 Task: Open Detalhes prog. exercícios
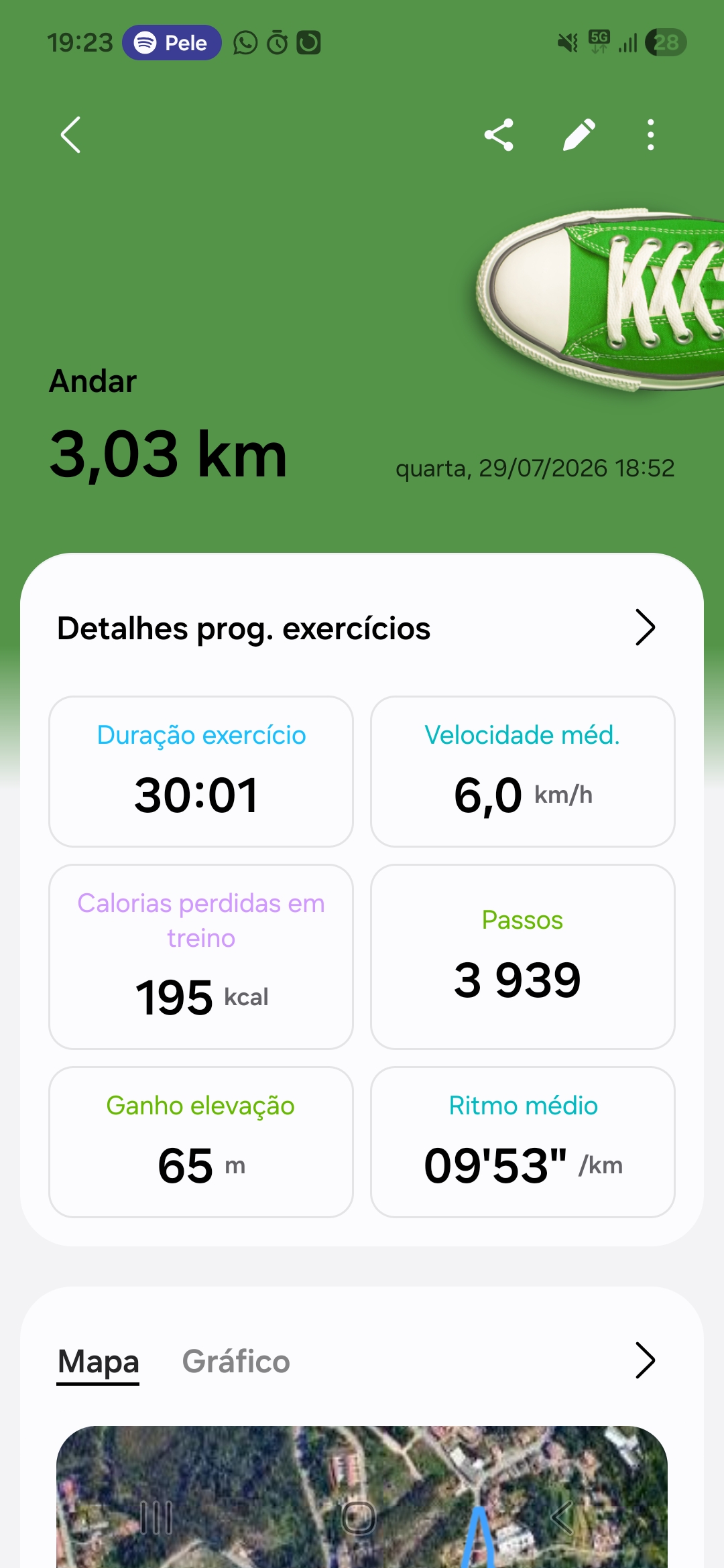pos(362,628)
